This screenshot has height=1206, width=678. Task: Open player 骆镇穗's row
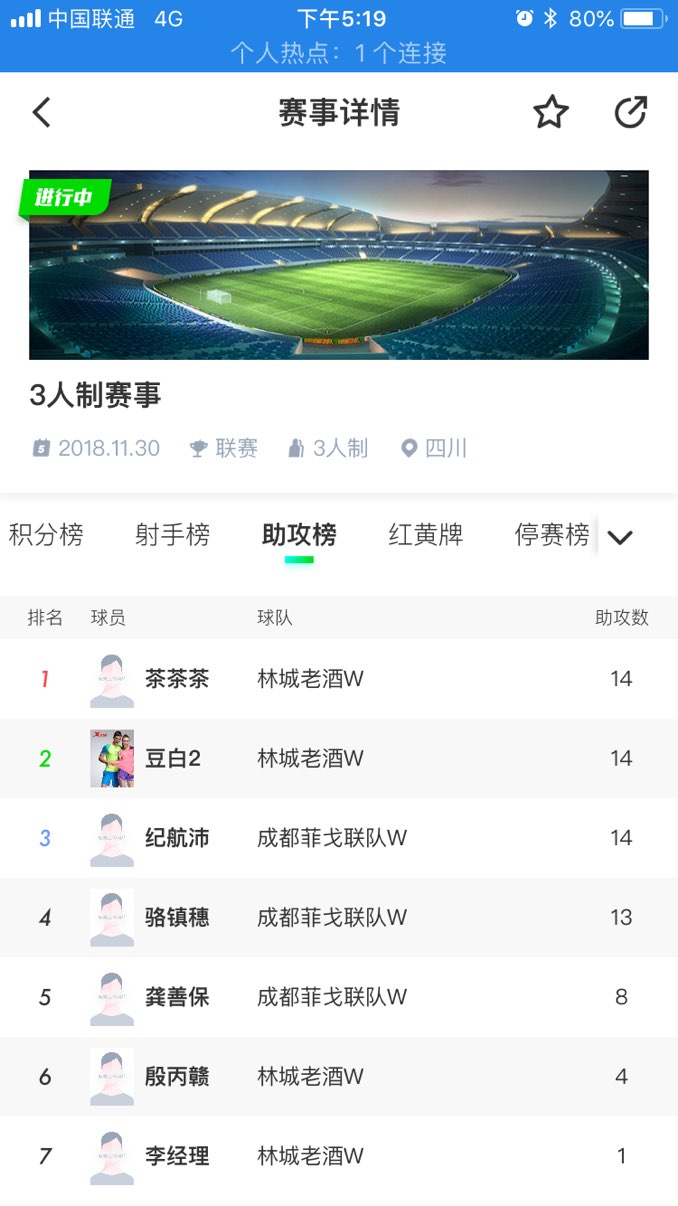[x=338, y=917]
